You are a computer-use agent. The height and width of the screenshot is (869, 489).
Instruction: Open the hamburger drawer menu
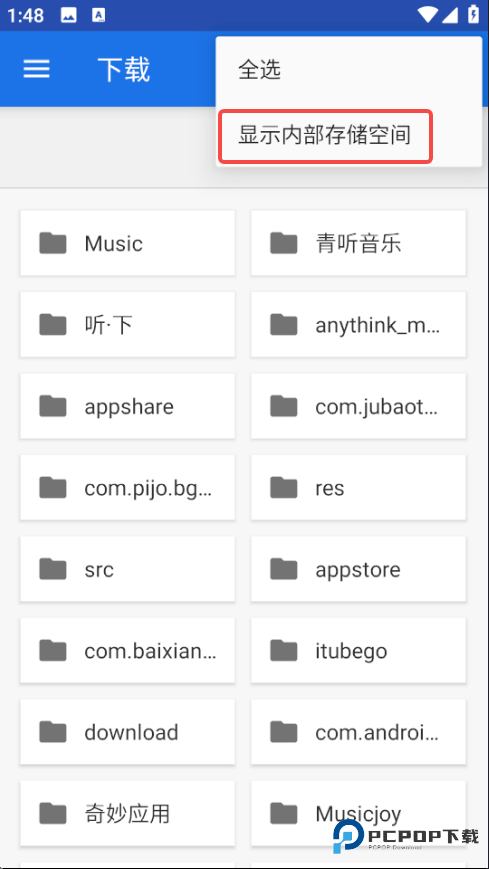click(37, 69)
